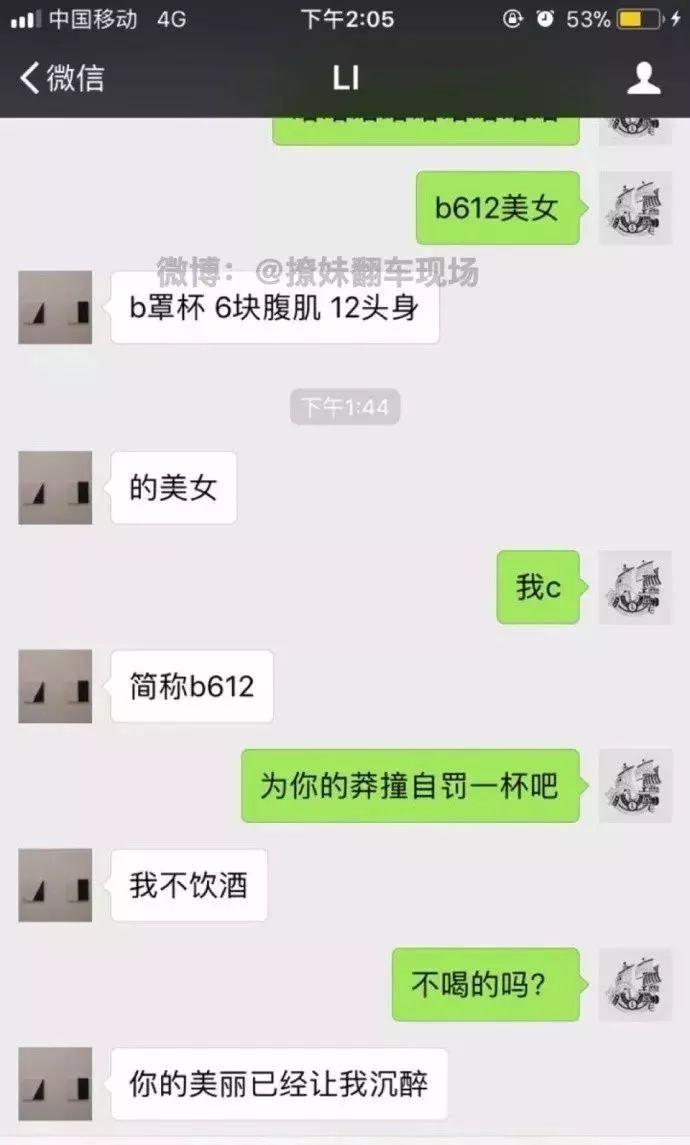Open the chat details profile icon

pos(643,78)
